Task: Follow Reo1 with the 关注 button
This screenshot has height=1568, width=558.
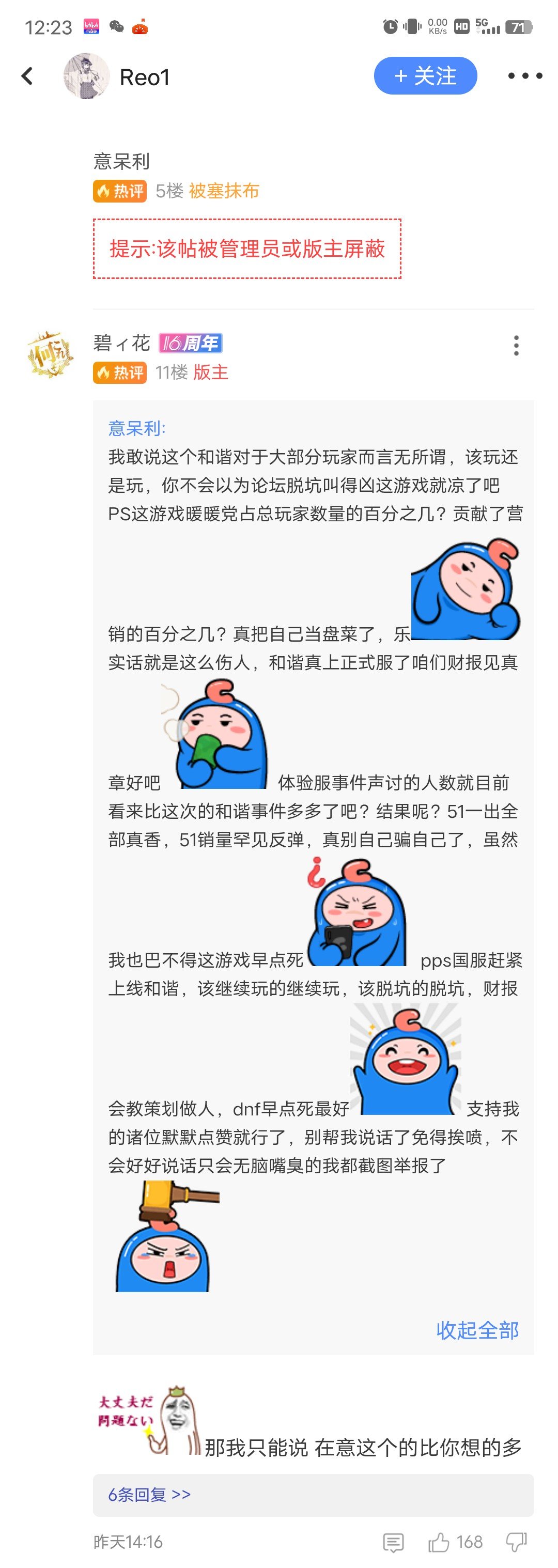Action: (425, 76)
